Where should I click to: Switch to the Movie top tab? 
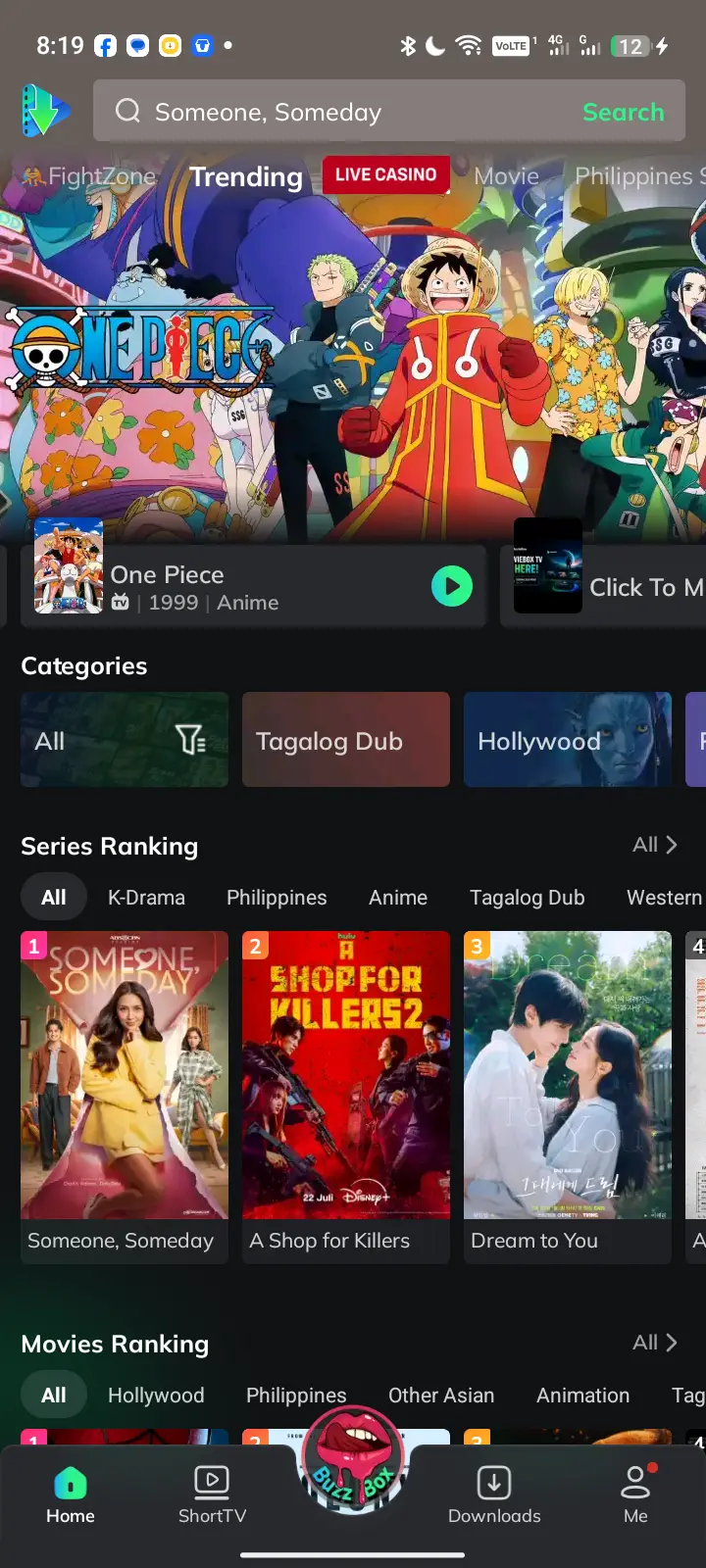pos(507,176)
